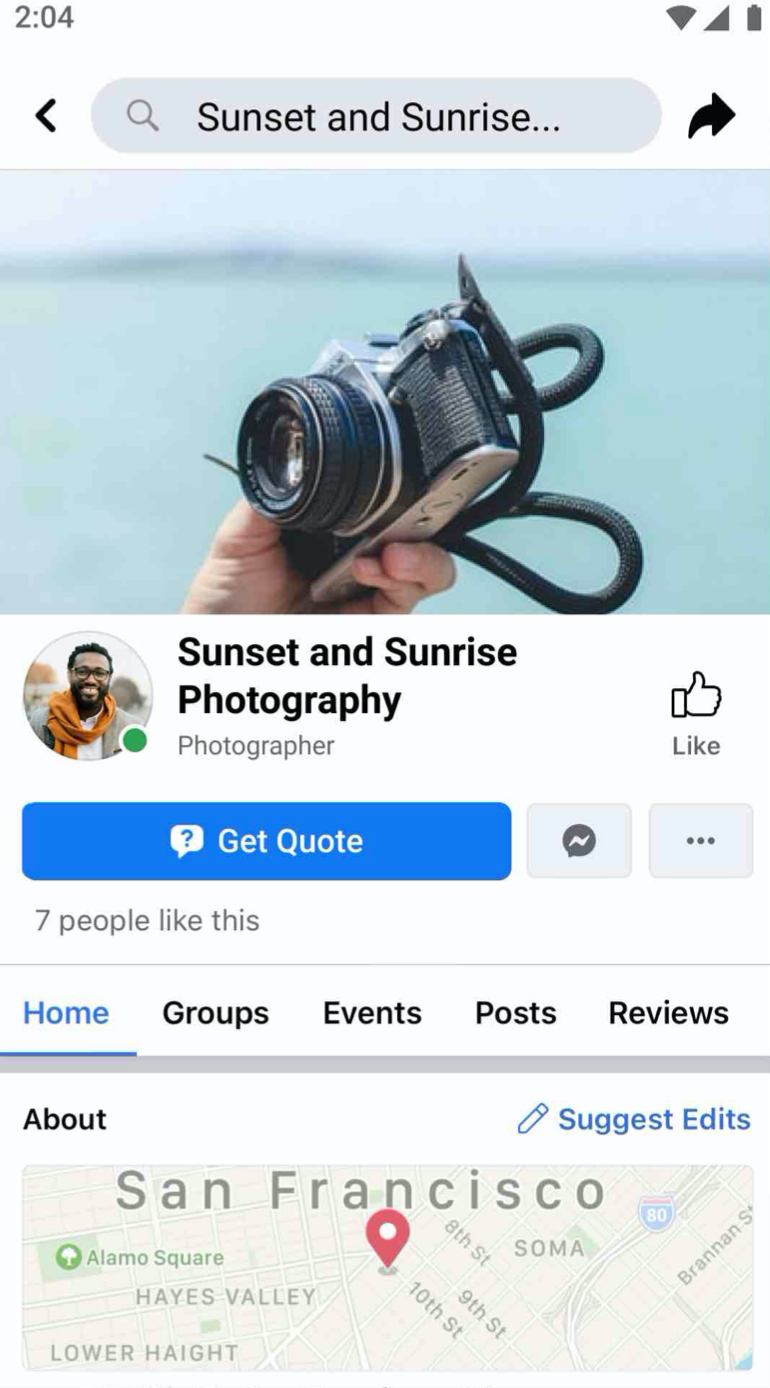Tap the share arrow icon

pyautogui.click(x=710, y=115)
